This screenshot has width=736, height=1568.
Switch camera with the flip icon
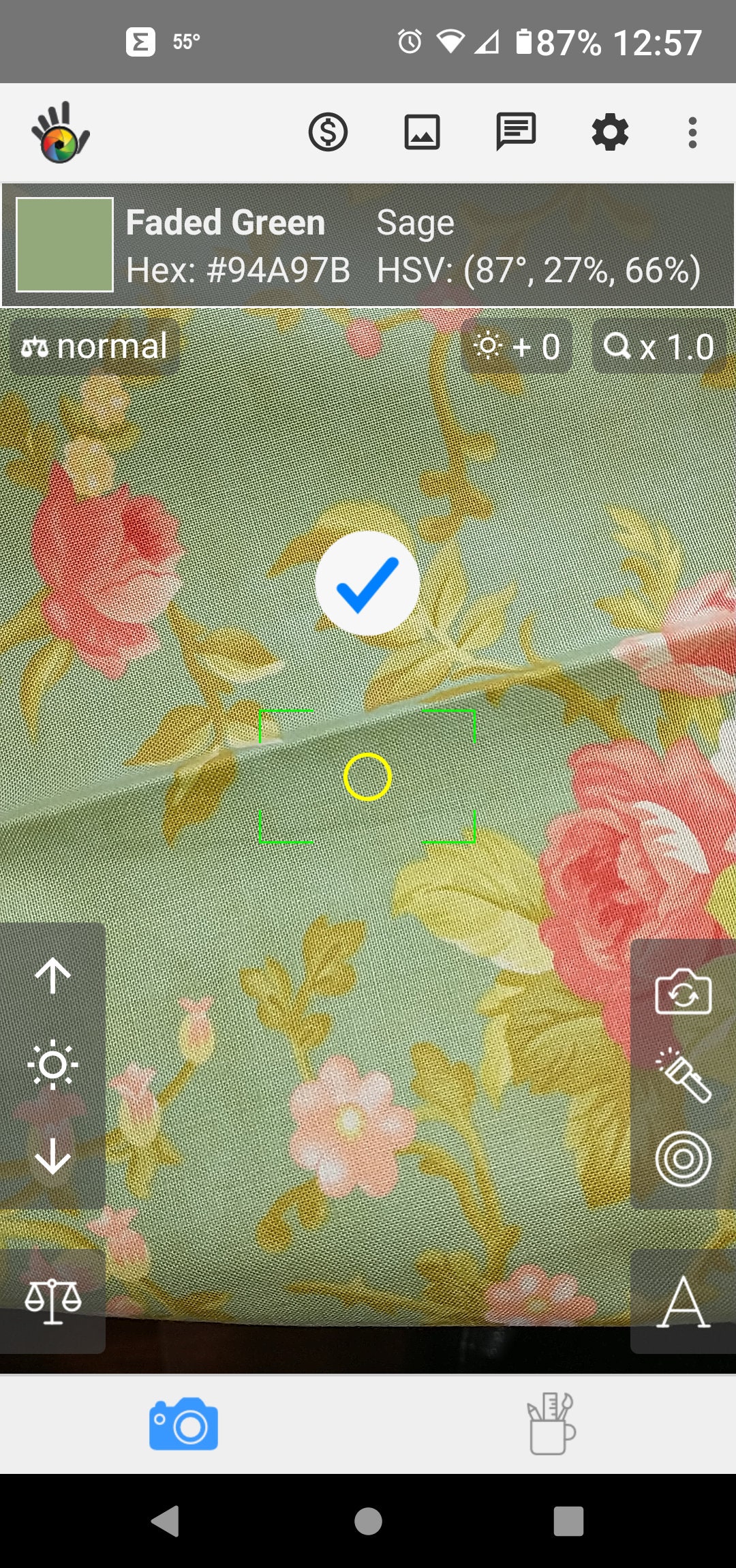683,992
